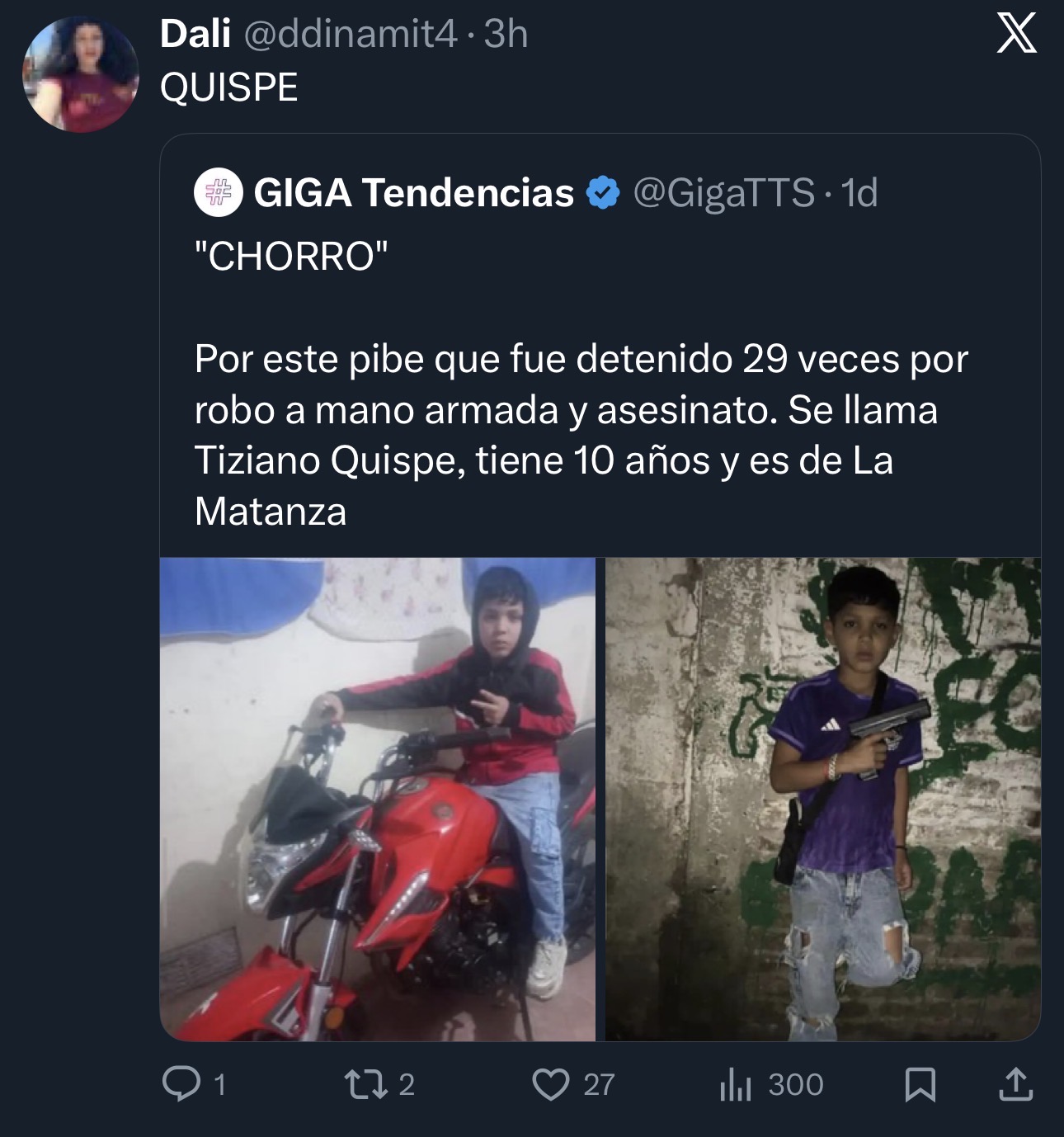1064x1137 pixels.
Task: View the GIGA Tendencias avatar
Action: click(218, 192)
